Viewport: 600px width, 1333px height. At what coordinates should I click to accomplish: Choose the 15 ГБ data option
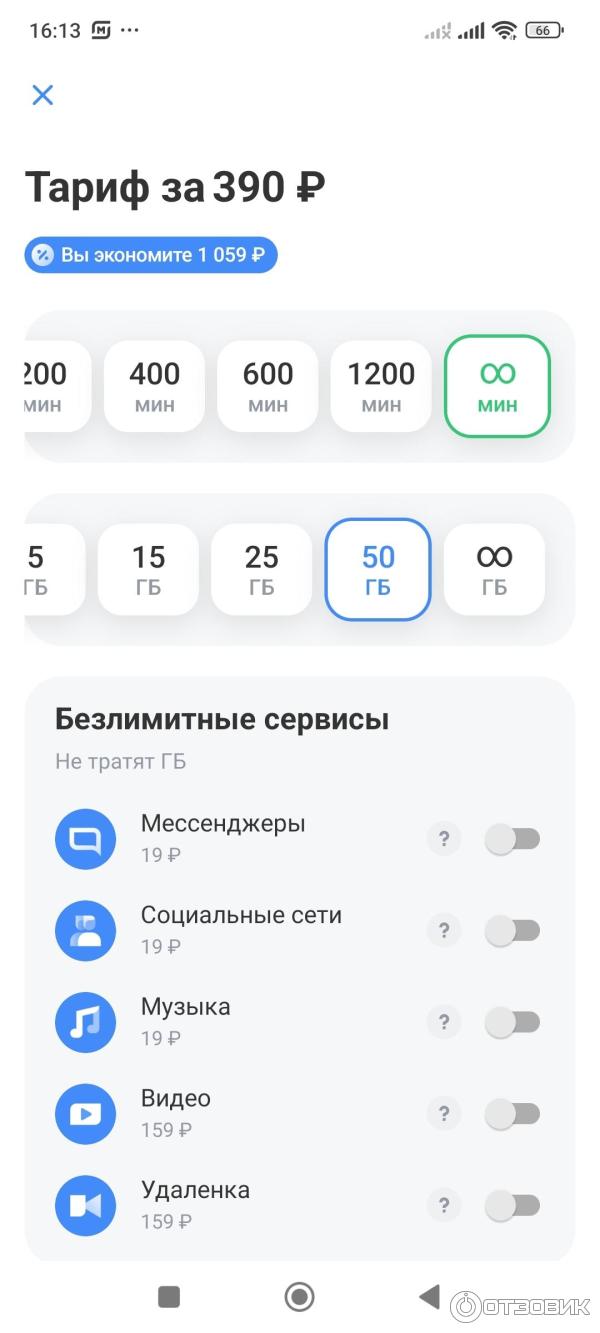pyautogui.click(x=148, y=569)
